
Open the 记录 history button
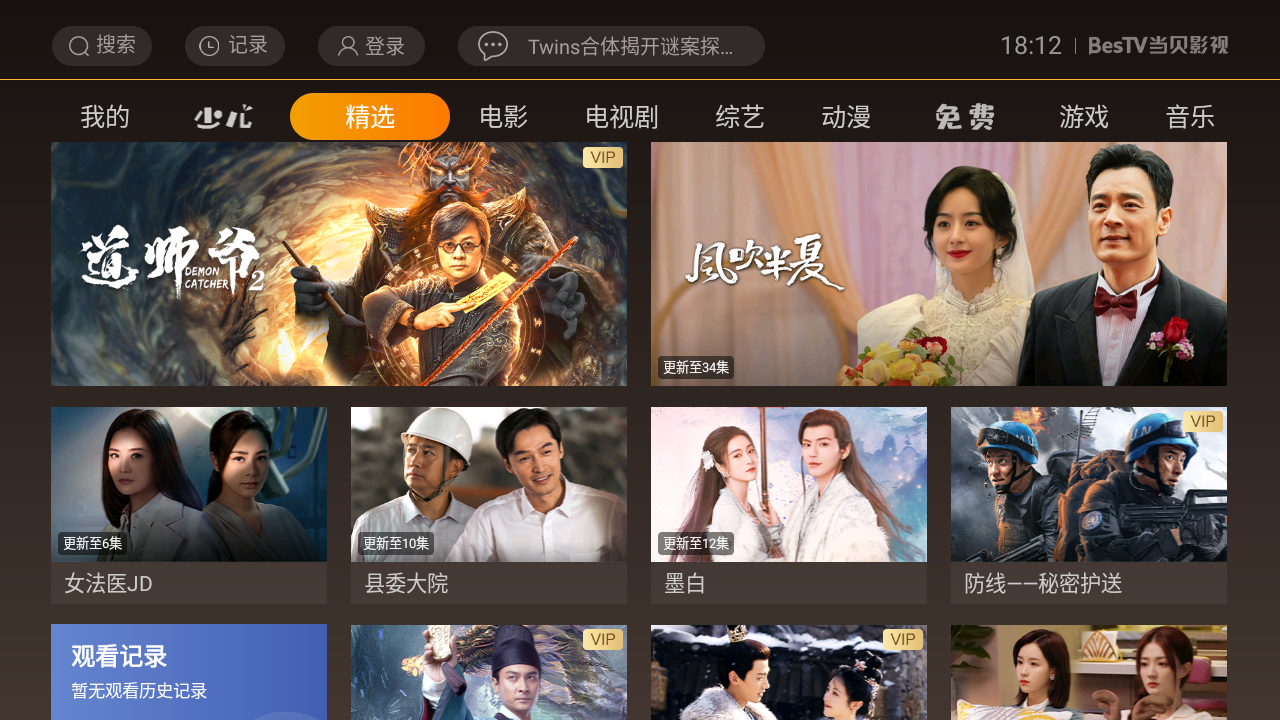235,46
